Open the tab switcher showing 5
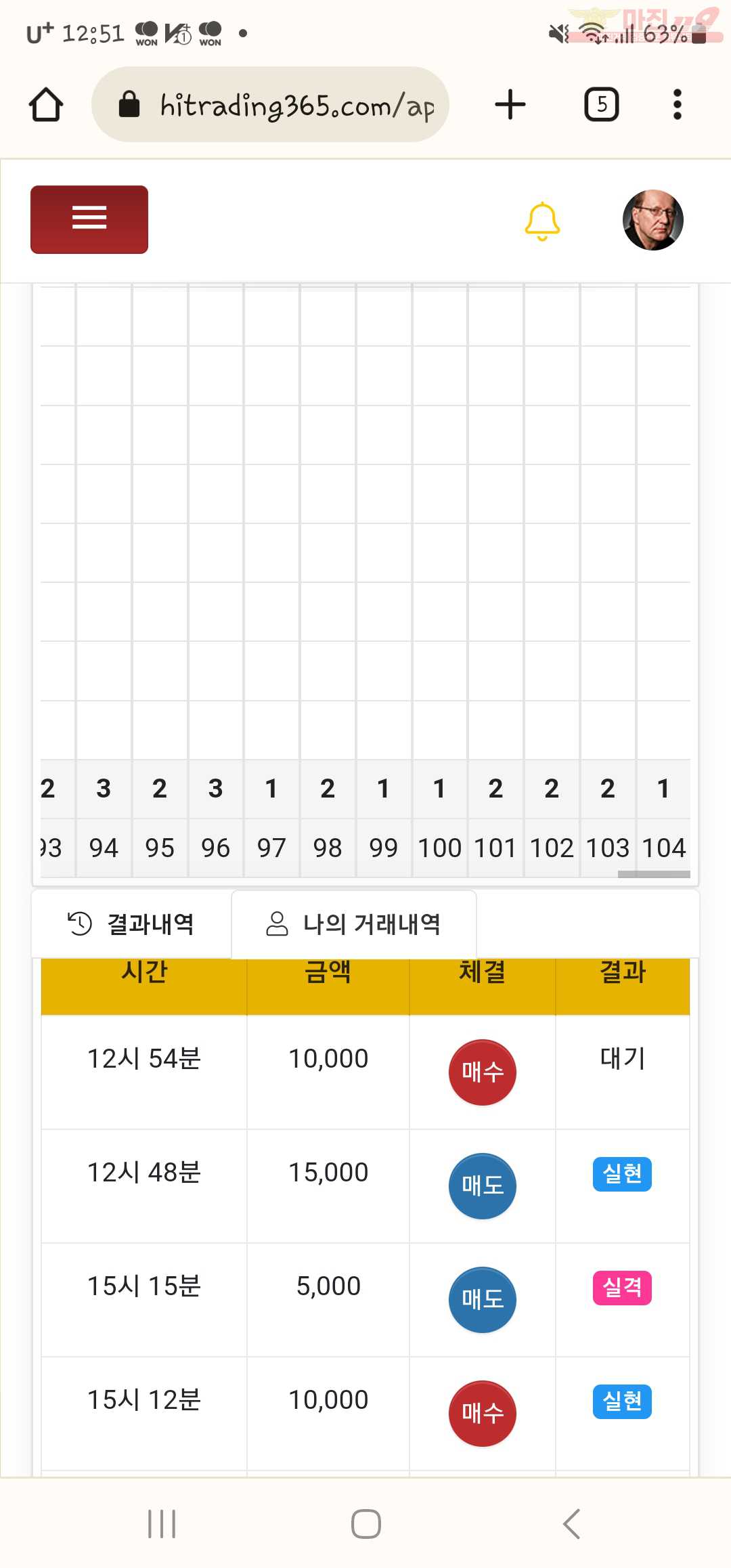 (602, 105)
